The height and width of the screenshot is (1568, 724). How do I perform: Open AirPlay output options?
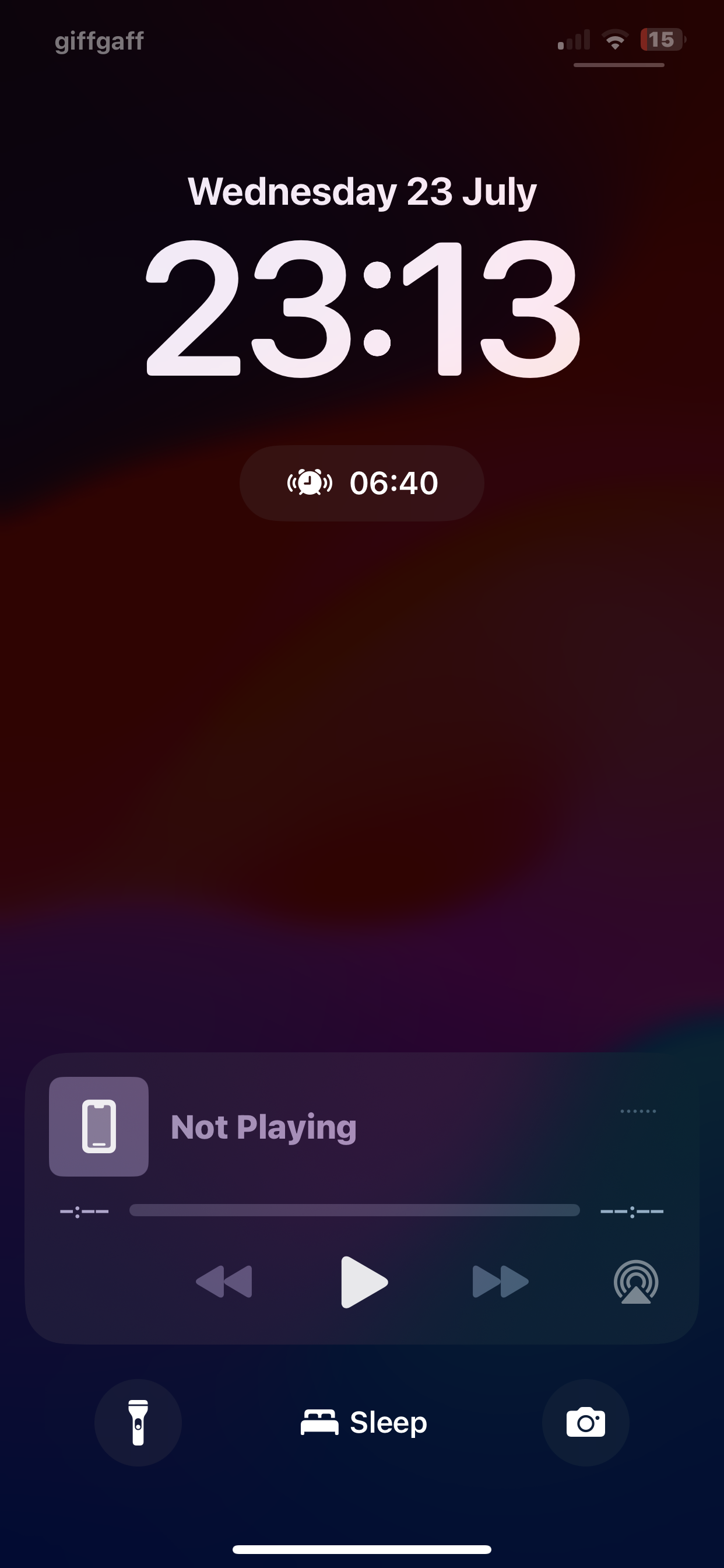[x=636, y=1282]
